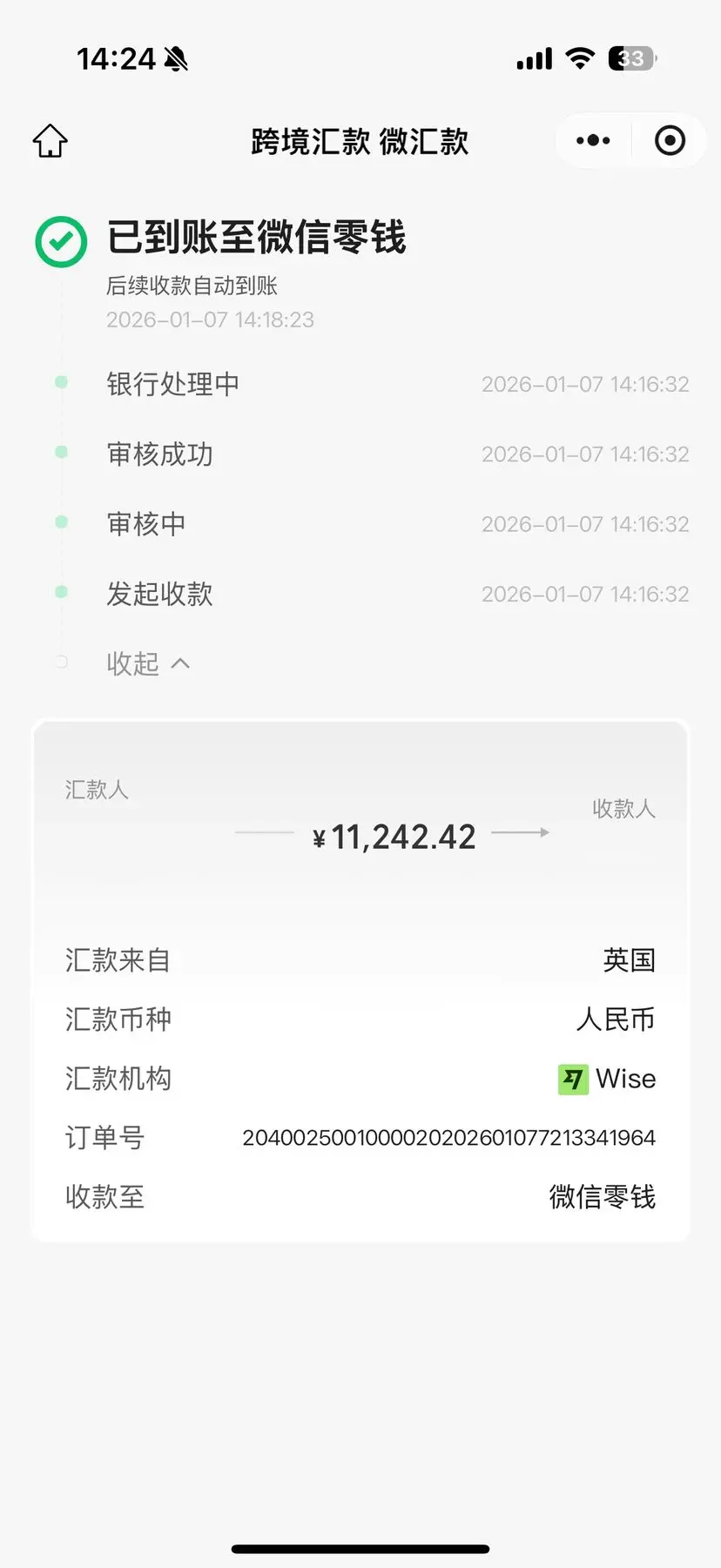Tap the amount ¥11,242.42 in summary card
Screen dimensions: 721x1568
(x=394, y=836)
